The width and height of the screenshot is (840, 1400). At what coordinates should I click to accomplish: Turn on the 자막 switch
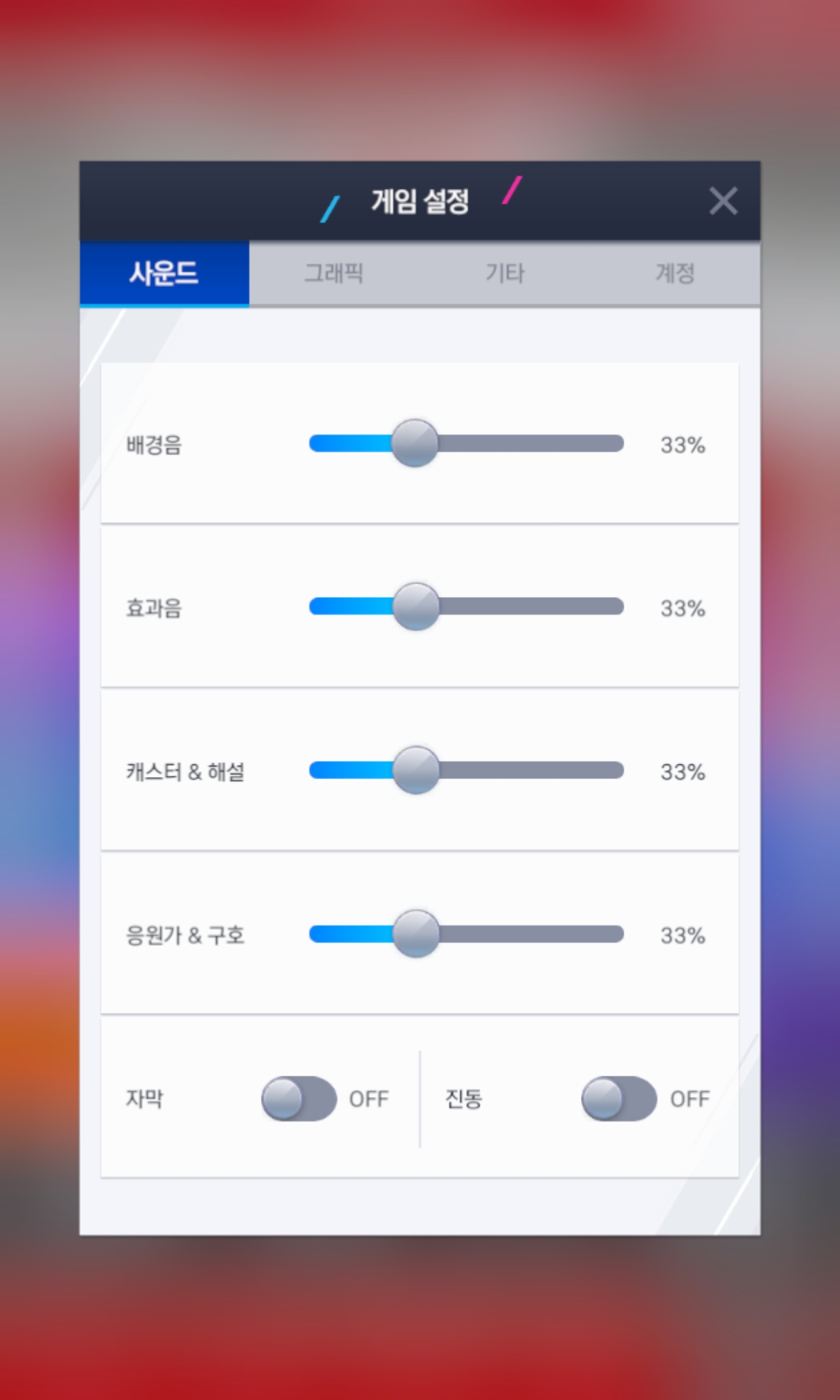[300, 1098]
